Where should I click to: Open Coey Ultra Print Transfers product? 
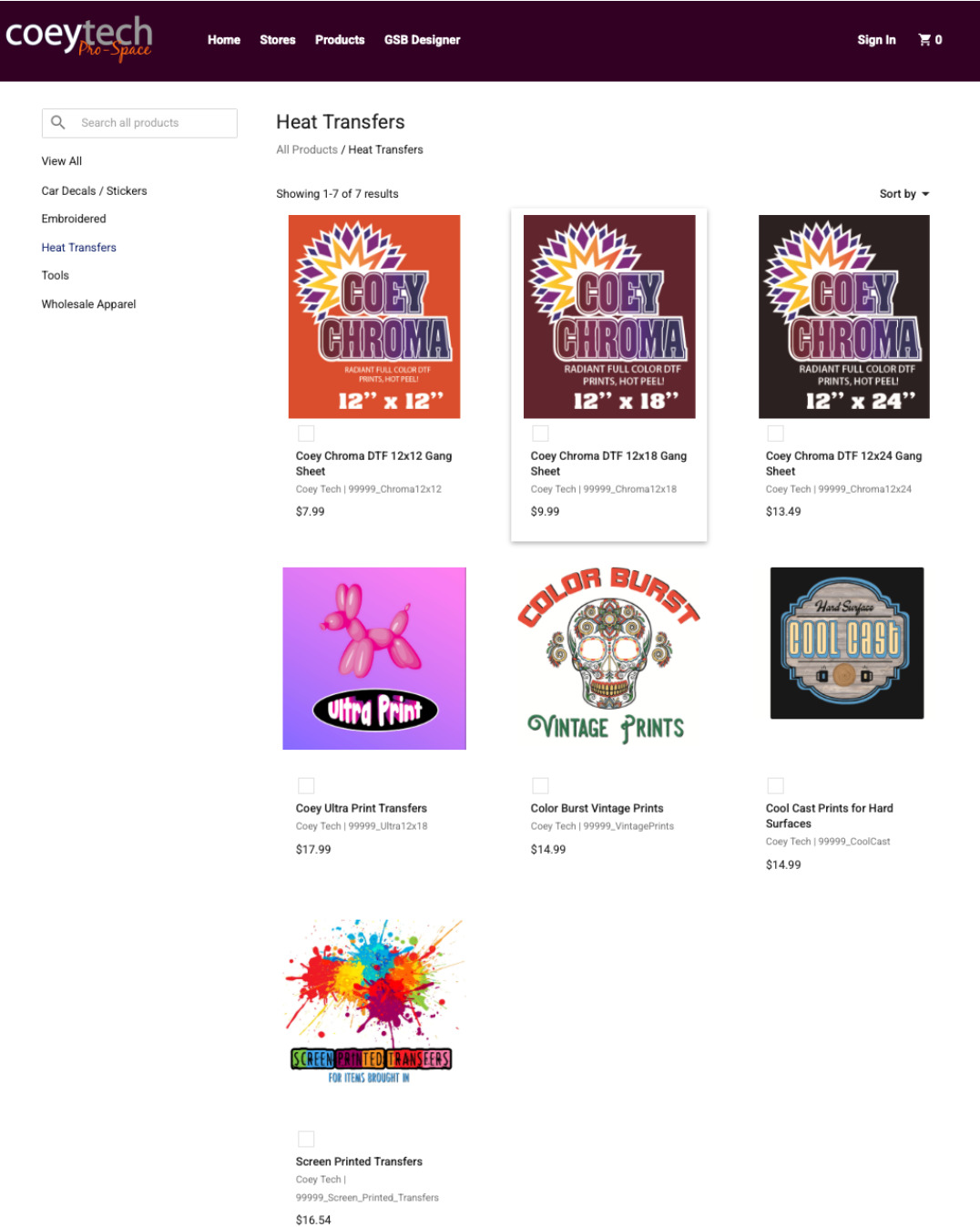point(361,808)
